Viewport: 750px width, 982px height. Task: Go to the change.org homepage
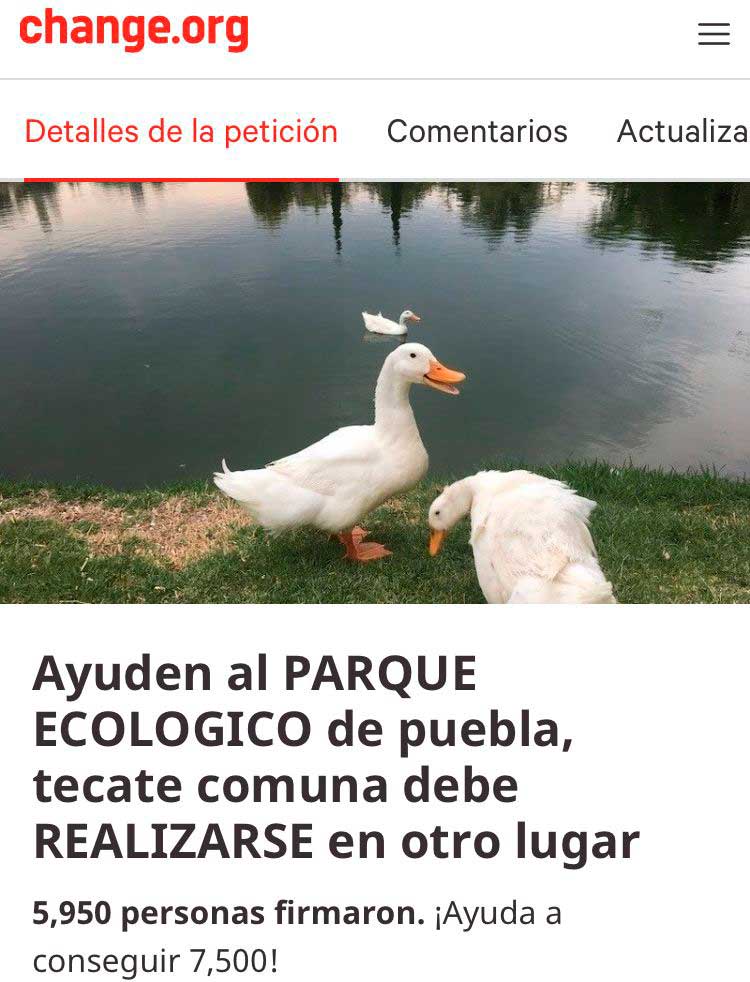point(133,30)
